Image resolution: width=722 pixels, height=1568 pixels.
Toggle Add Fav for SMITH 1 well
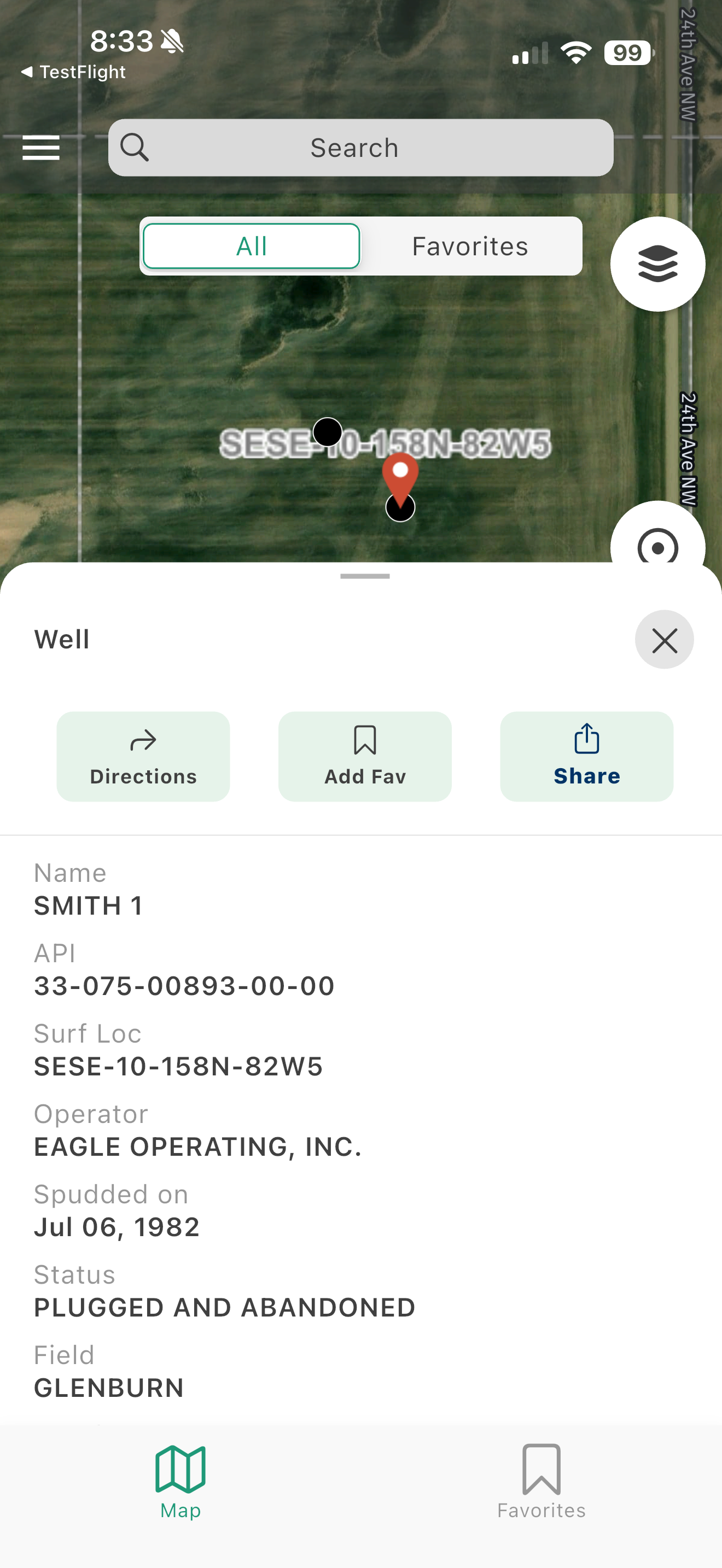coord(365,756)
